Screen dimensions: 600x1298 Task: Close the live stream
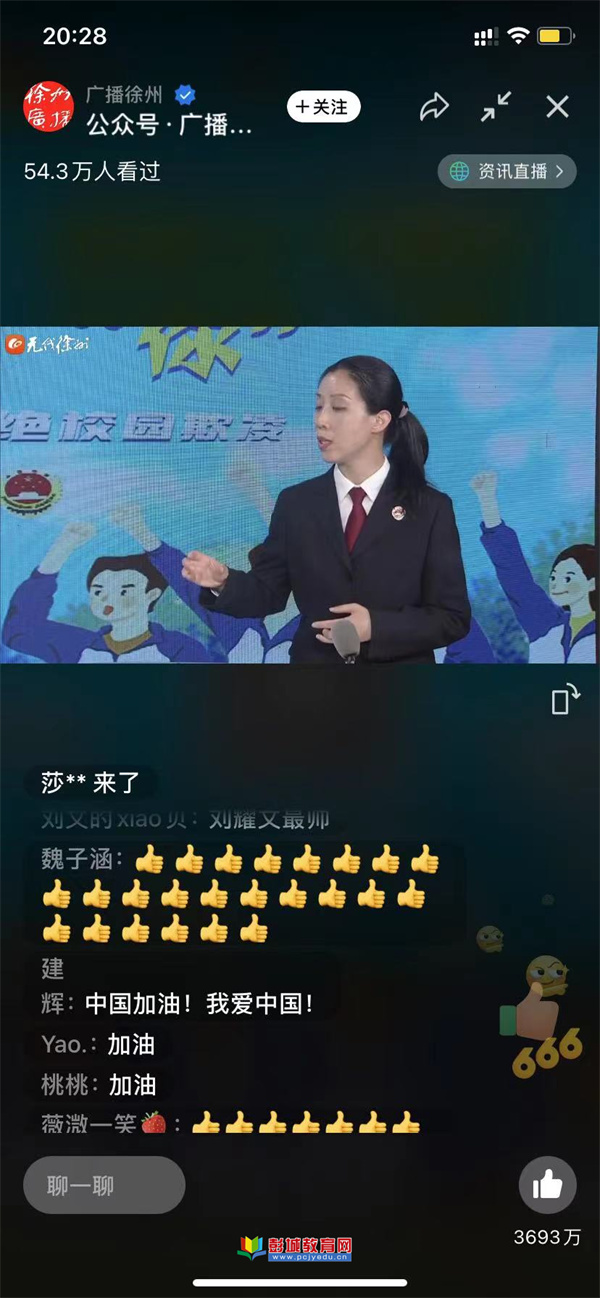click(x=557, y=107)
